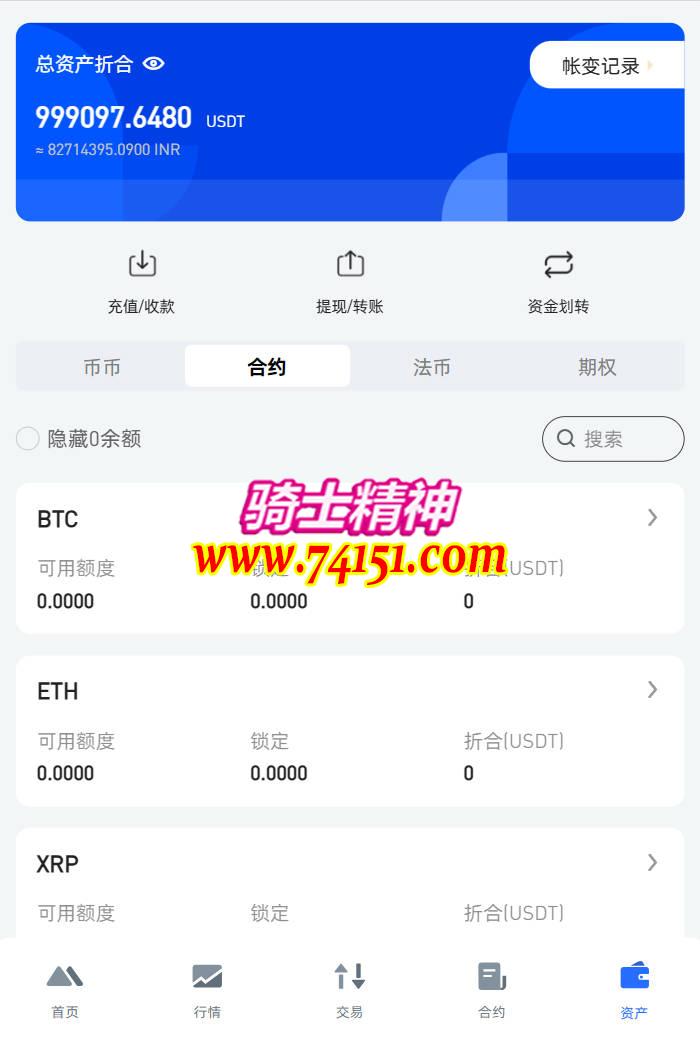Switch to the 期权 tab
Viewport: 700px width, 1058px height.
click(x=597, y=367)
